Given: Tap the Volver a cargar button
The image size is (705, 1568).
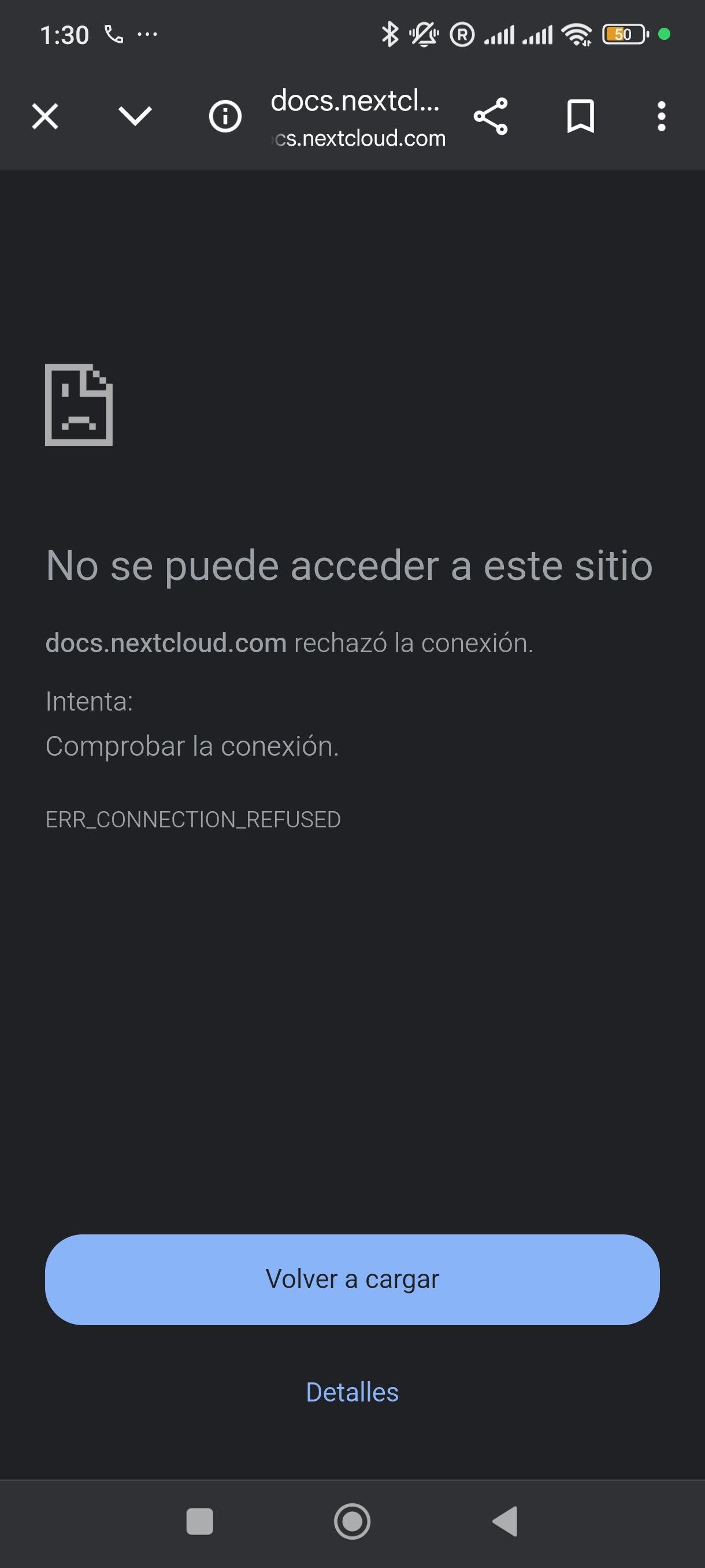Looking at the screenshot, I should coord(352,1279).
